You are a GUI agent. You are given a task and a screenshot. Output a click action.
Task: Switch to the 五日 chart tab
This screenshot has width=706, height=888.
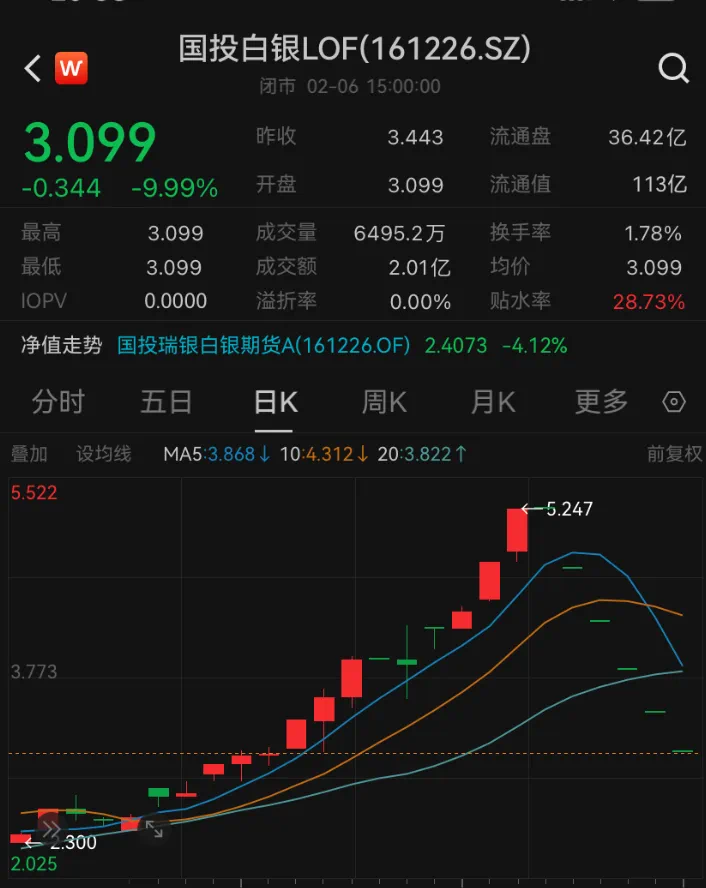tap(166, 402)
